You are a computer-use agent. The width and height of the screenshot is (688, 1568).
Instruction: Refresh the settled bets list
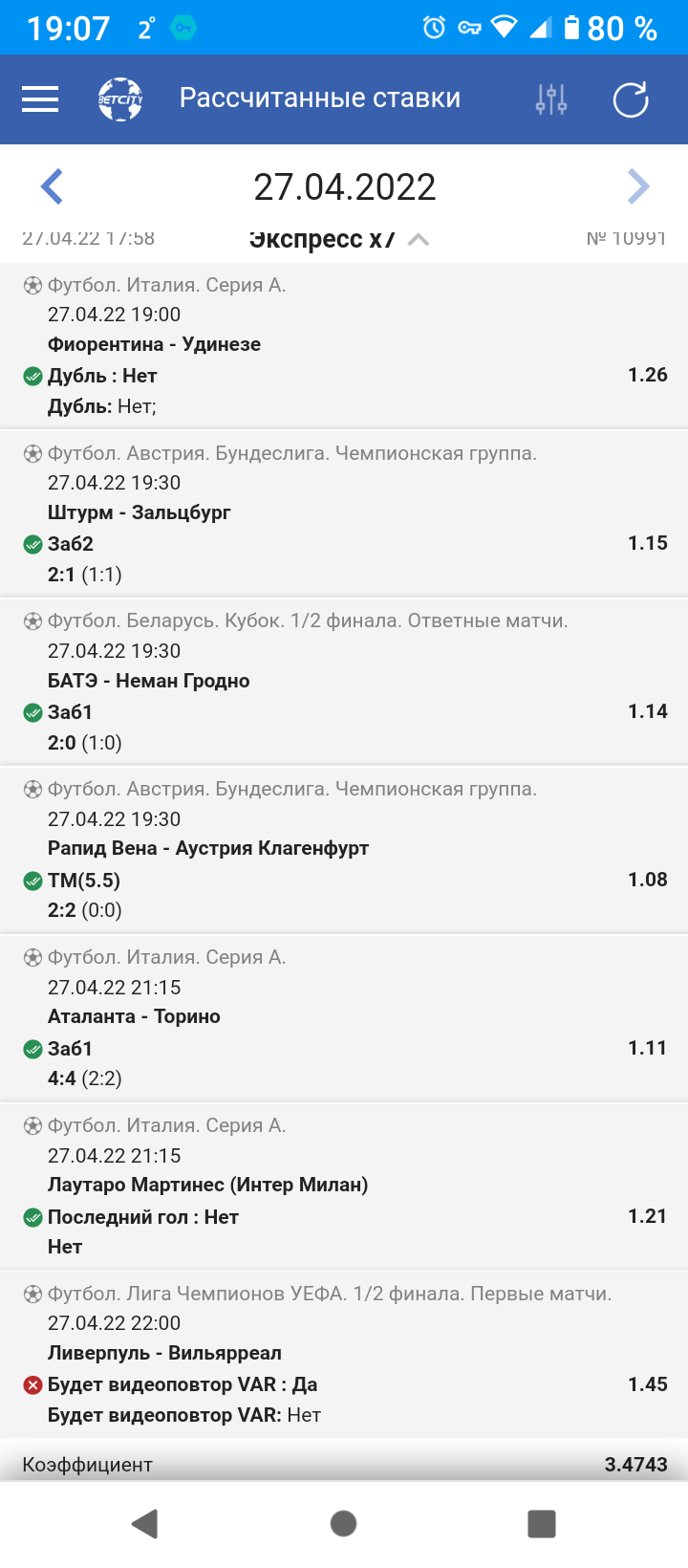coord(631,99)
